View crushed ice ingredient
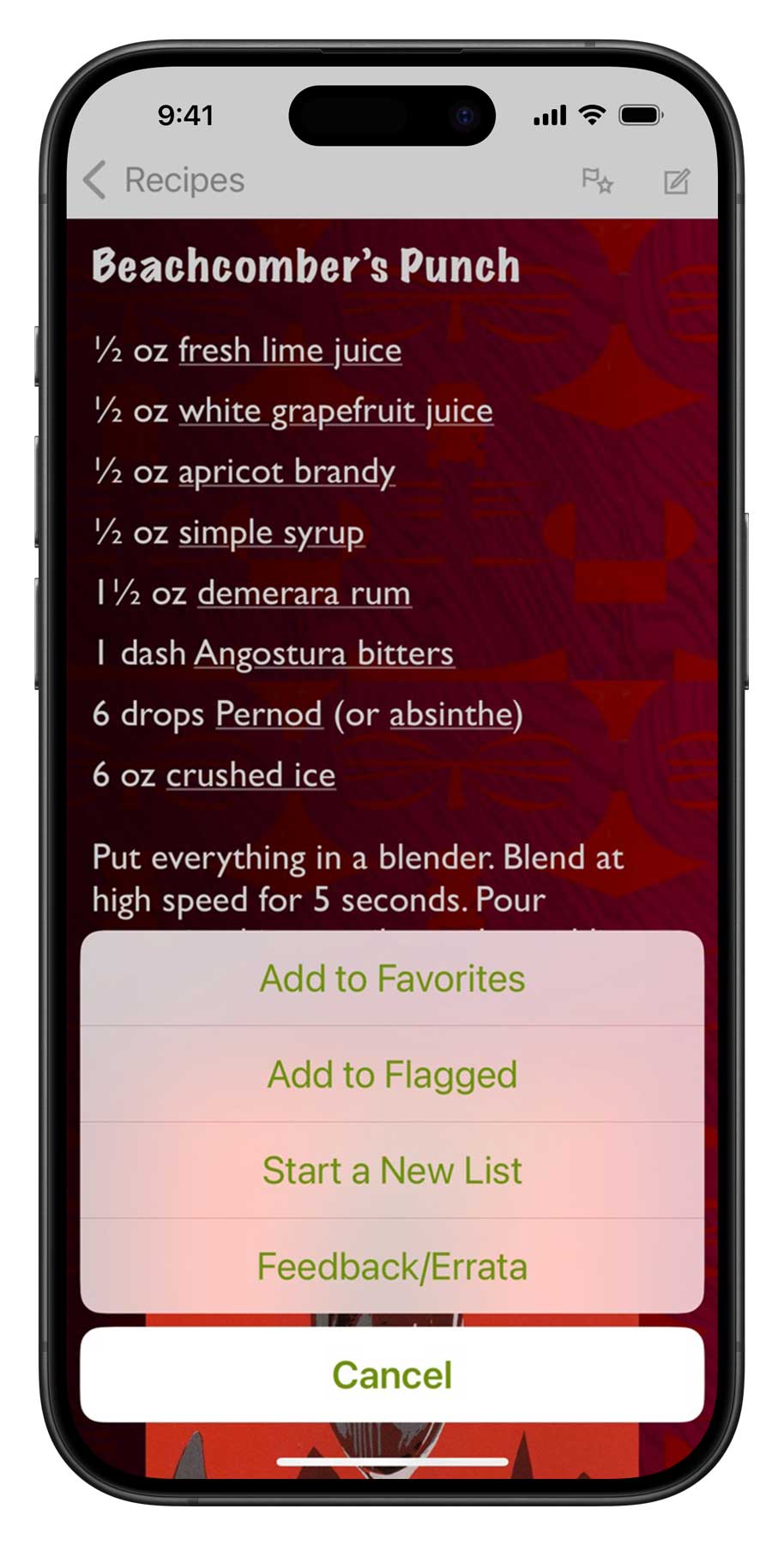This screenshot has width=784, height=1545. 250,776
